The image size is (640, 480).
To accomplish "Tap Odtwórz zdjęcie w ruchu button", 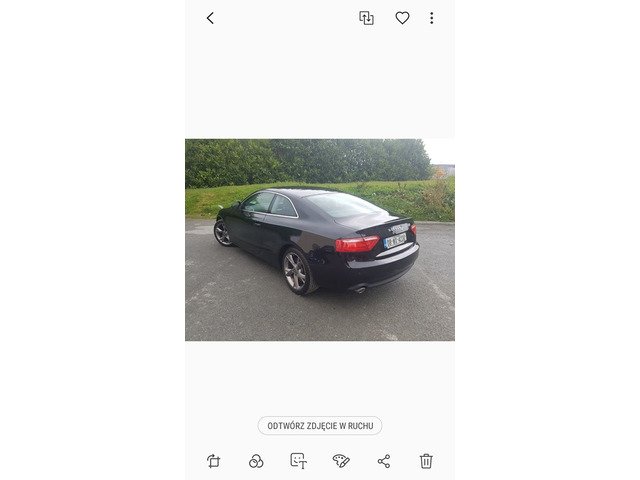I will point(320,426).
